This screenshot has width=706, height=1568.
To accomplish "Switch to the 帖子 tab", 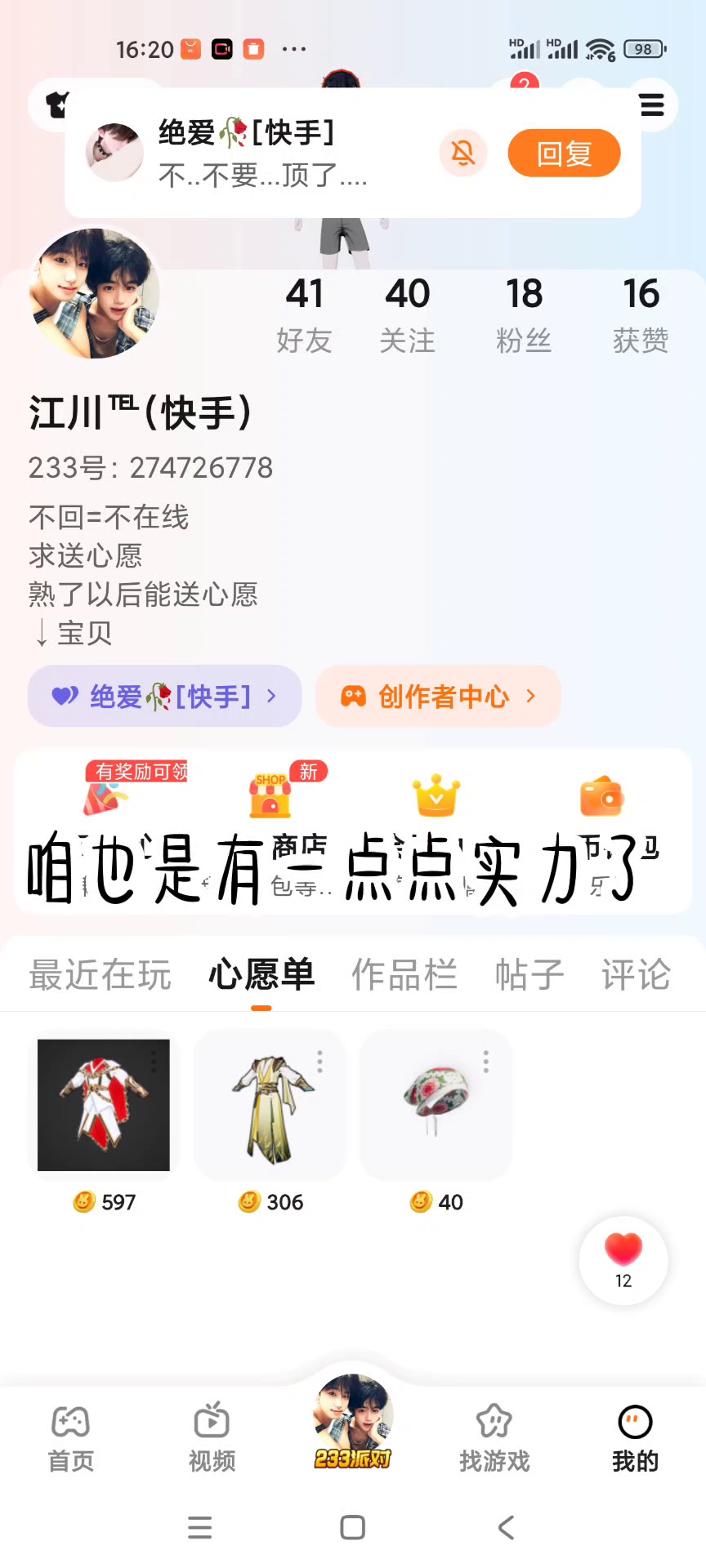I will pyautogui.click(x=529, y=975).
